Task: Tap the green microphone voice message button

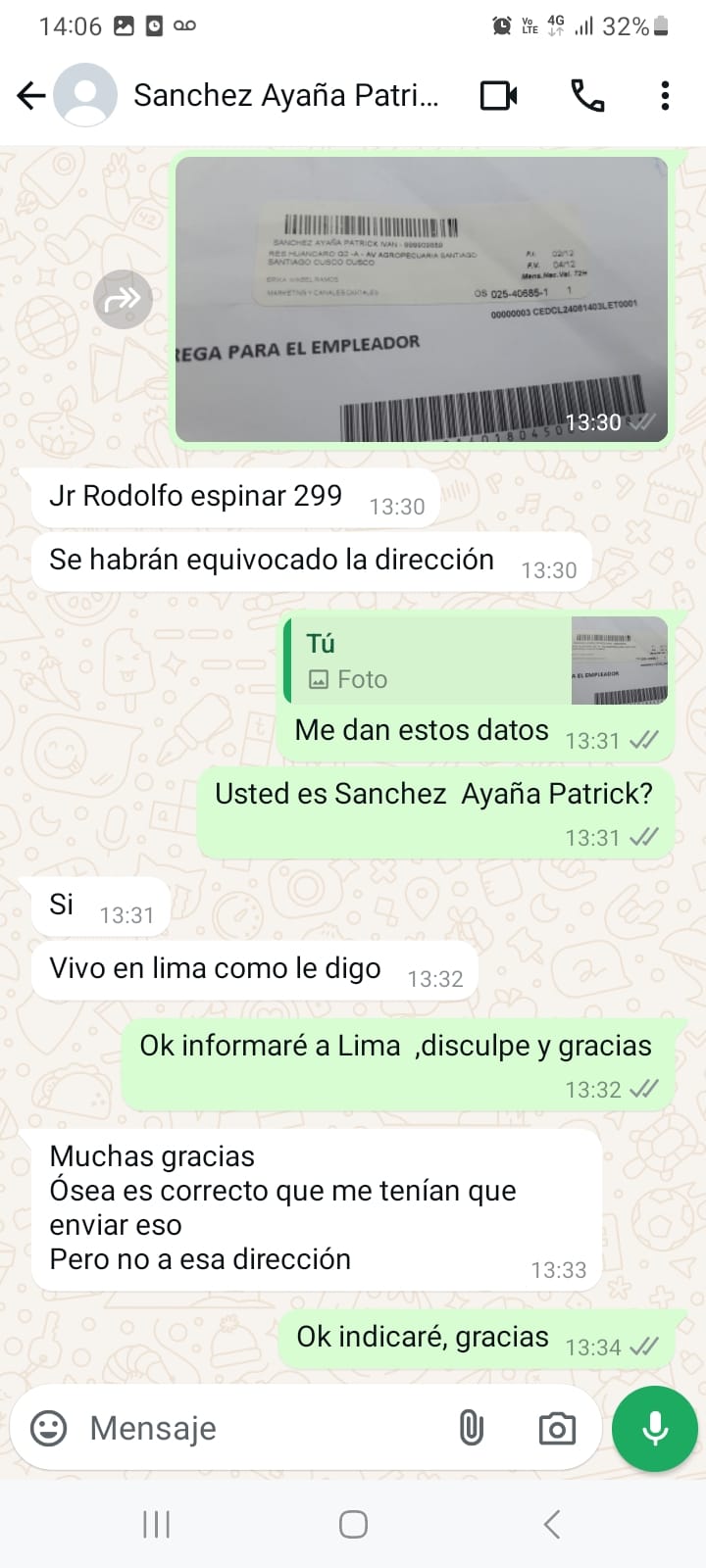Action: coord(654,1428)
